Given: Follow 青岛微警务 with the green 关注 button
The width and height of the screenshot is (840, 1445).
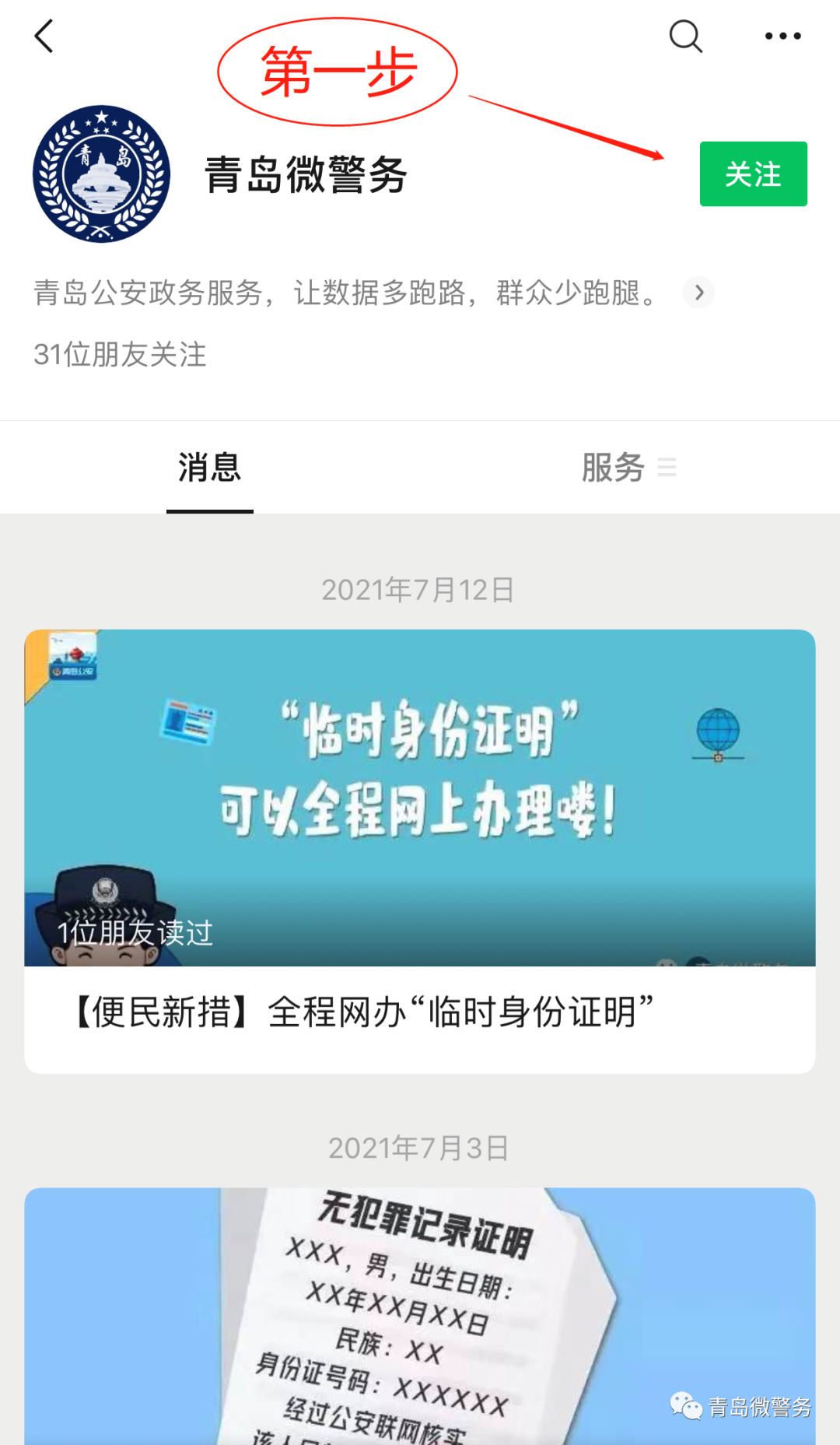Looking at the screenshot, I should pyautogui.click(x=753, y=174).
